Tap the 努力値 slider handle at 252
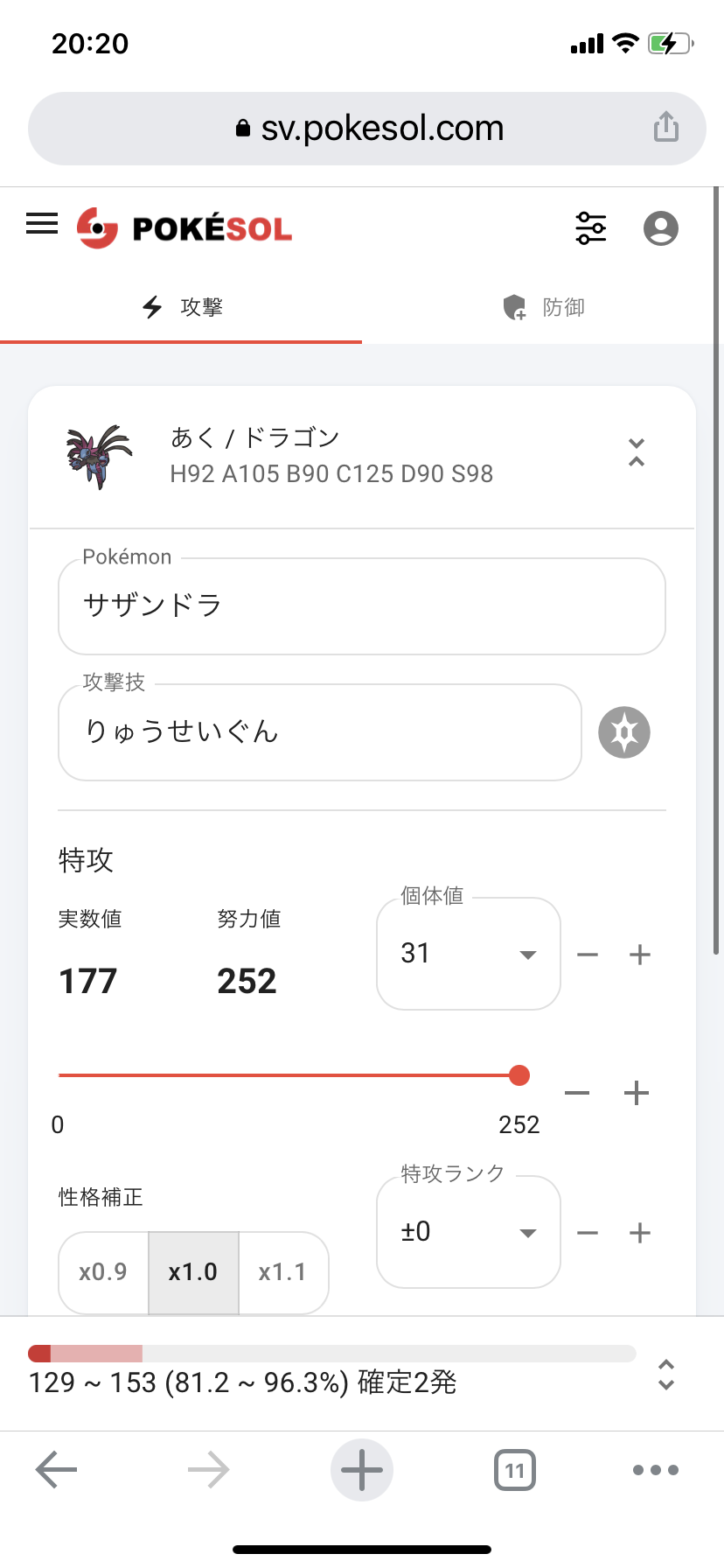This screenshot has height=1568, width=724. 519,1075
